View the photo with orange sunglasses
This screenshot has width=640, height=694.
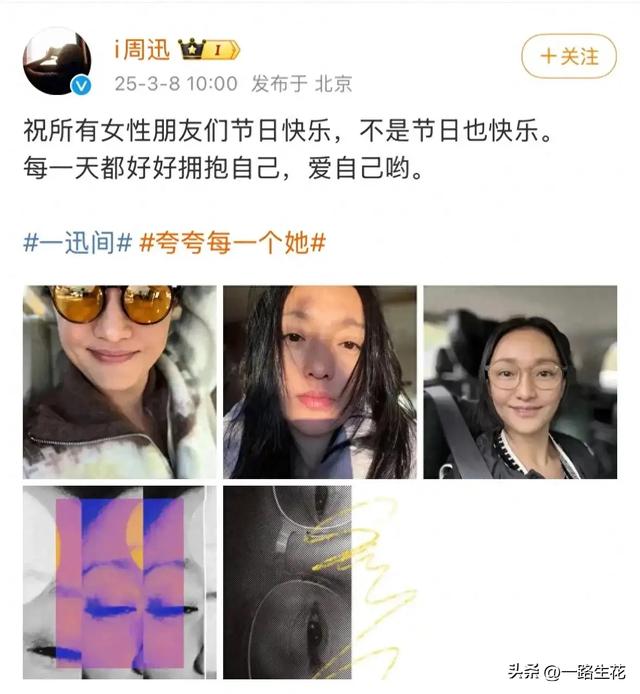click(x=120, y=381)
